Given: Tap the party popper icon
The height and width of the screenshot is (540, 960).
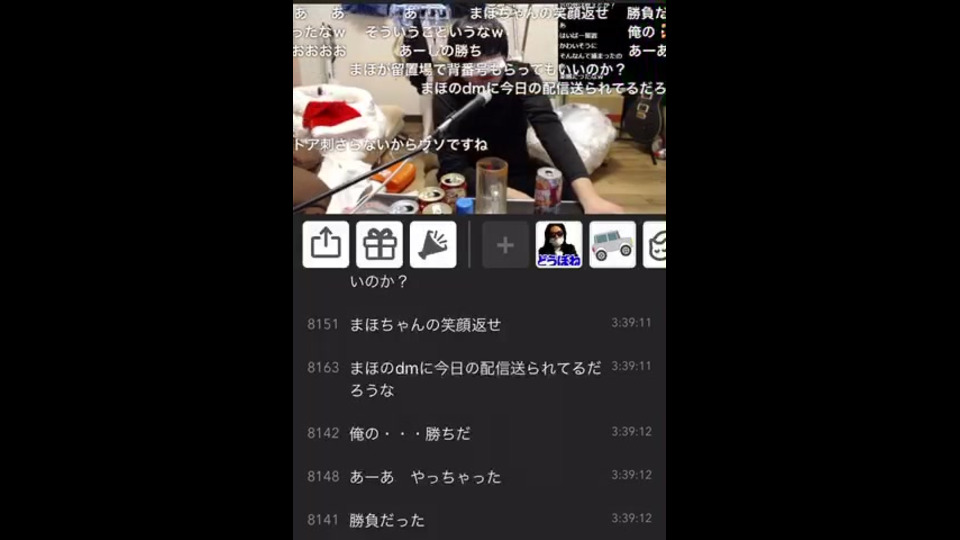Looking at the screenshot, I should click(x=433, y=245).
